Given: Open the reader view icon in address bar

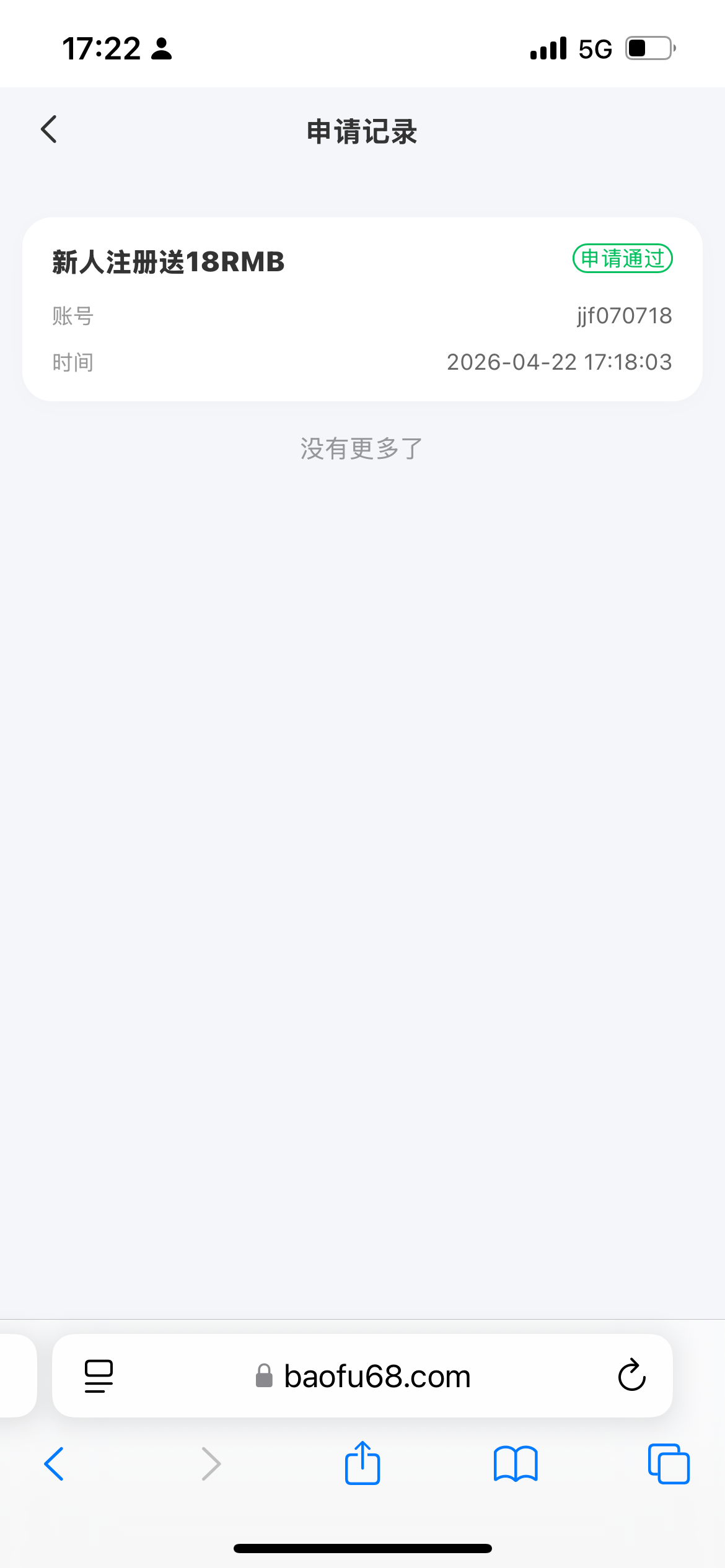Looking at the screenshot, I should coord(98,1376).
